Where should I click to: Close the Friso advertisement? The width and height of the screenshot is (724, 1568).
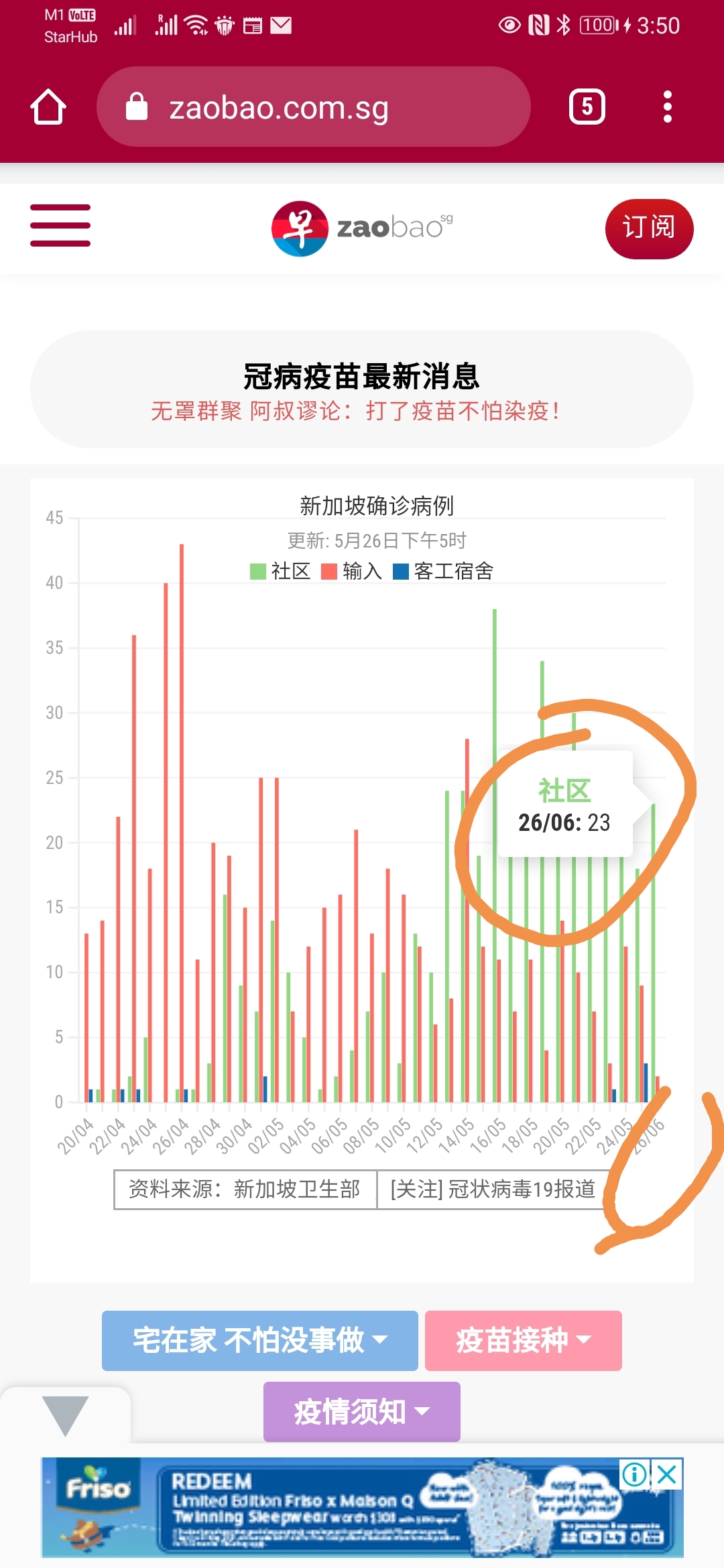click(667, 1474)
